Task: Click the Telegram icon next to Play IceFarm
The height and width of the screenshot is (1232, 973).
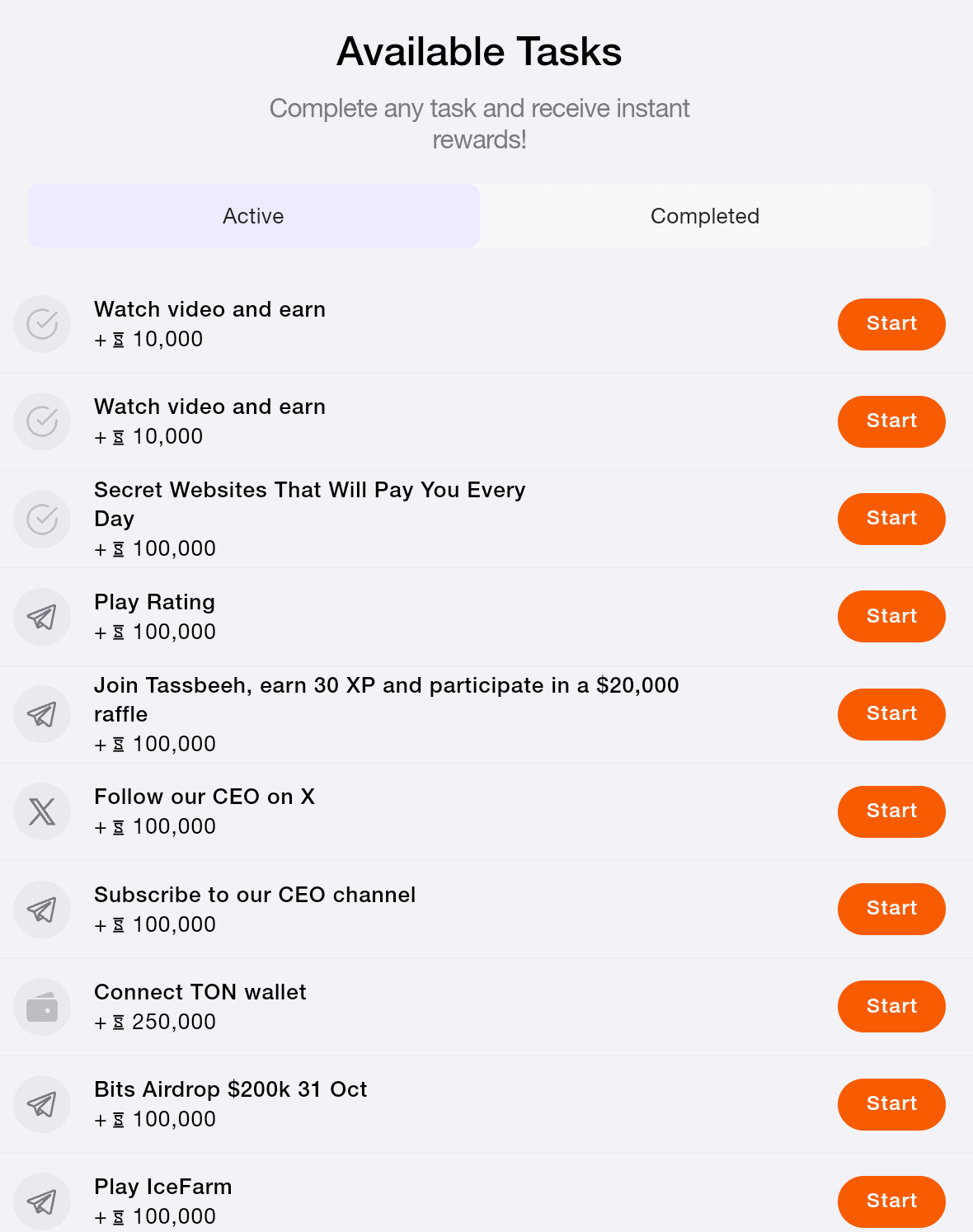Action: (42, 1201)
